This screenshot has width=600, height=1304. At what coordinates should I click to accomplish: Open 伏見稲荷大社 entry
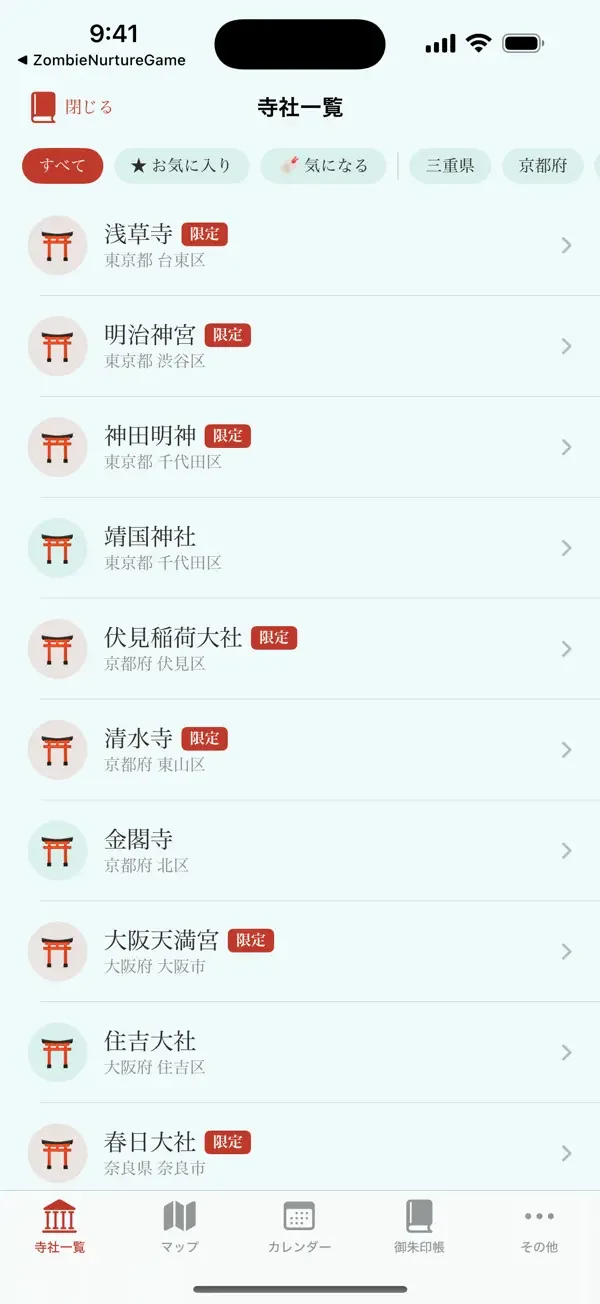[300, 649]
